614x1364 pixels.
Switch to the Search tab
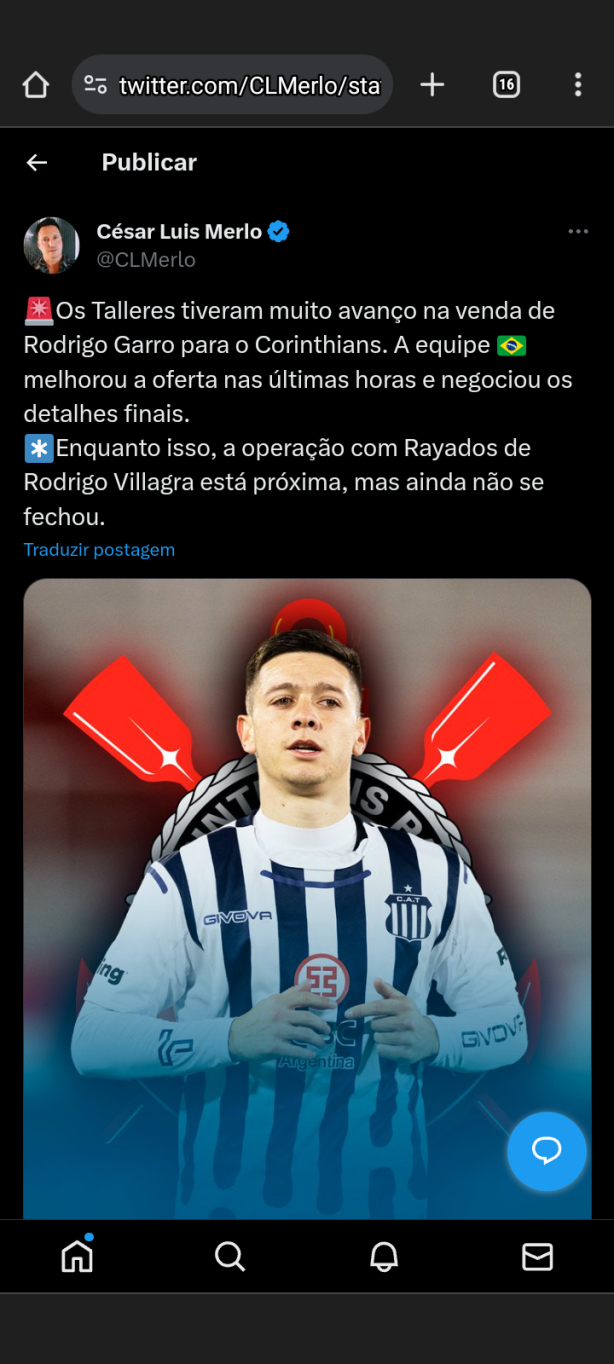tap(230, 1256)
